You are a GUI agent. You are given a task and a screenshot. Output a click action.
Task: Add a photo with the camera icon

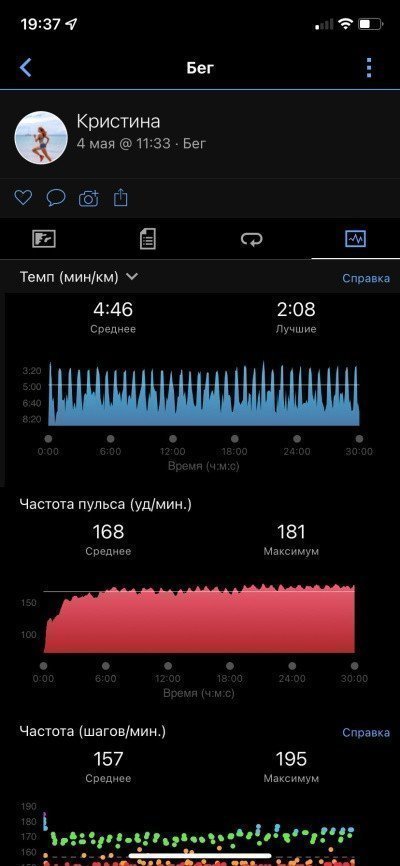89,198
